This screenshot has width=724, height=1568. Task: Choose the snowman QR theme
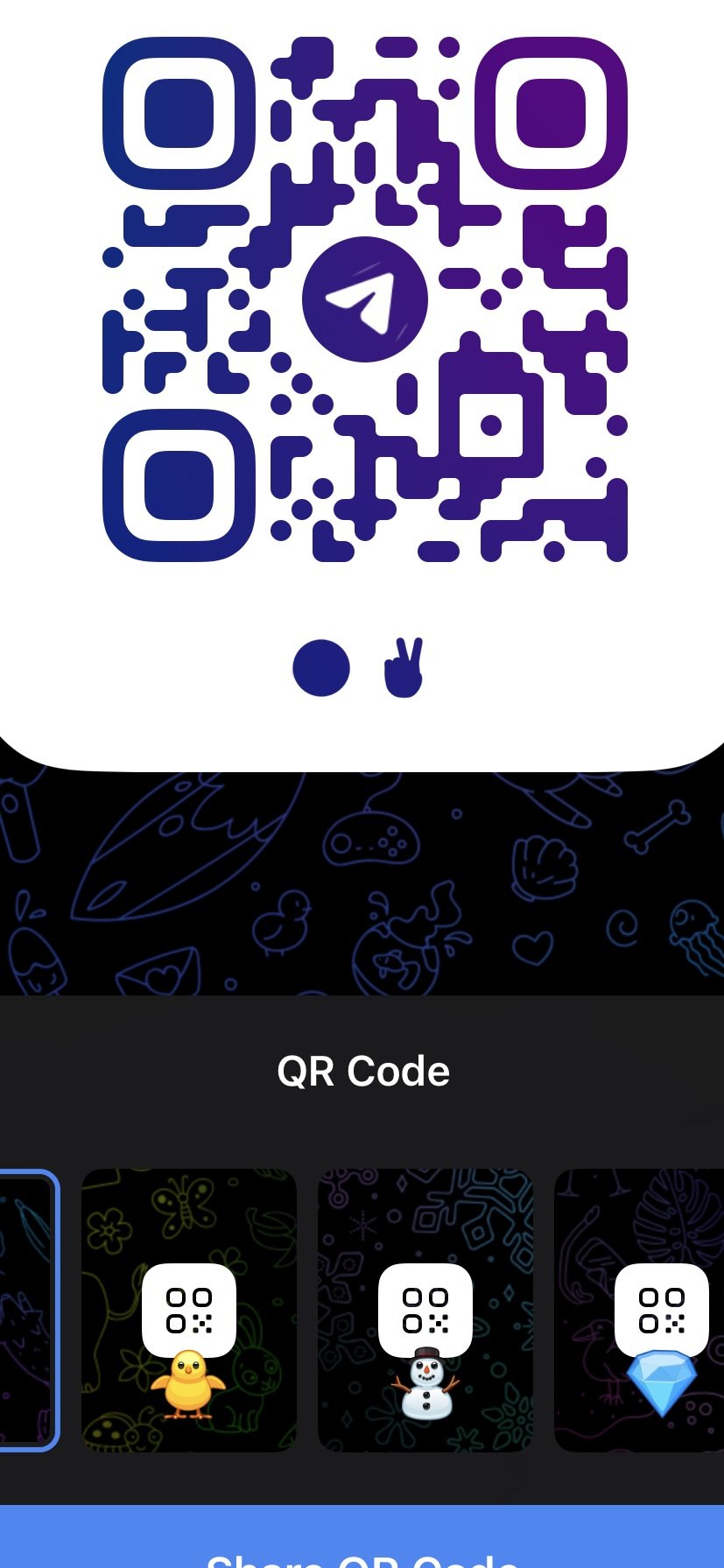tap(425, 1311)
